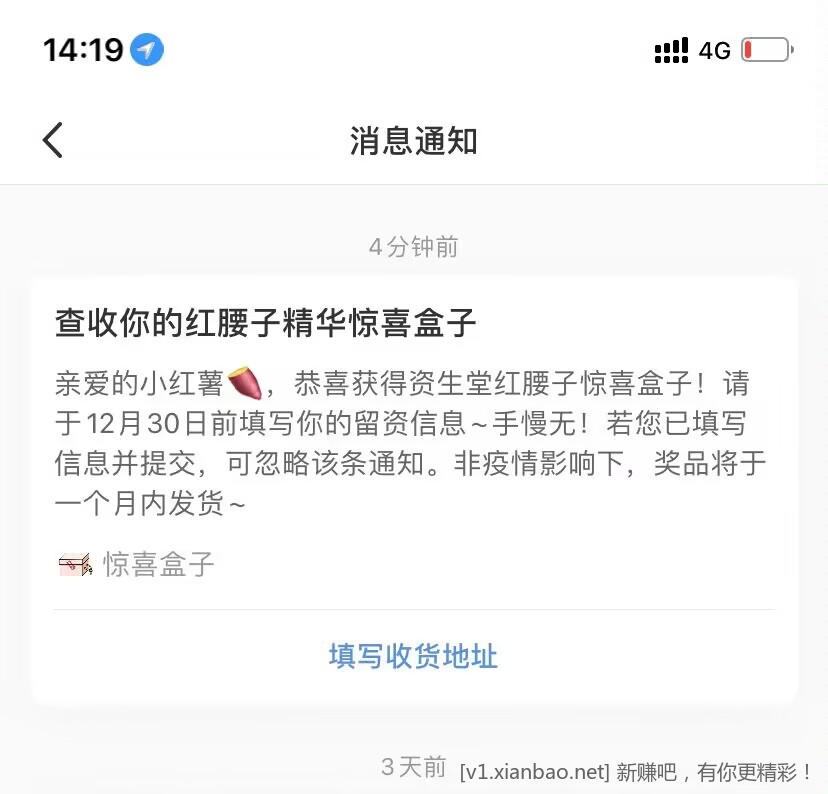Screen dimensions: 828x794
Task: Tap the 填写收货地址 link
Action: click(x=413, y=656)
